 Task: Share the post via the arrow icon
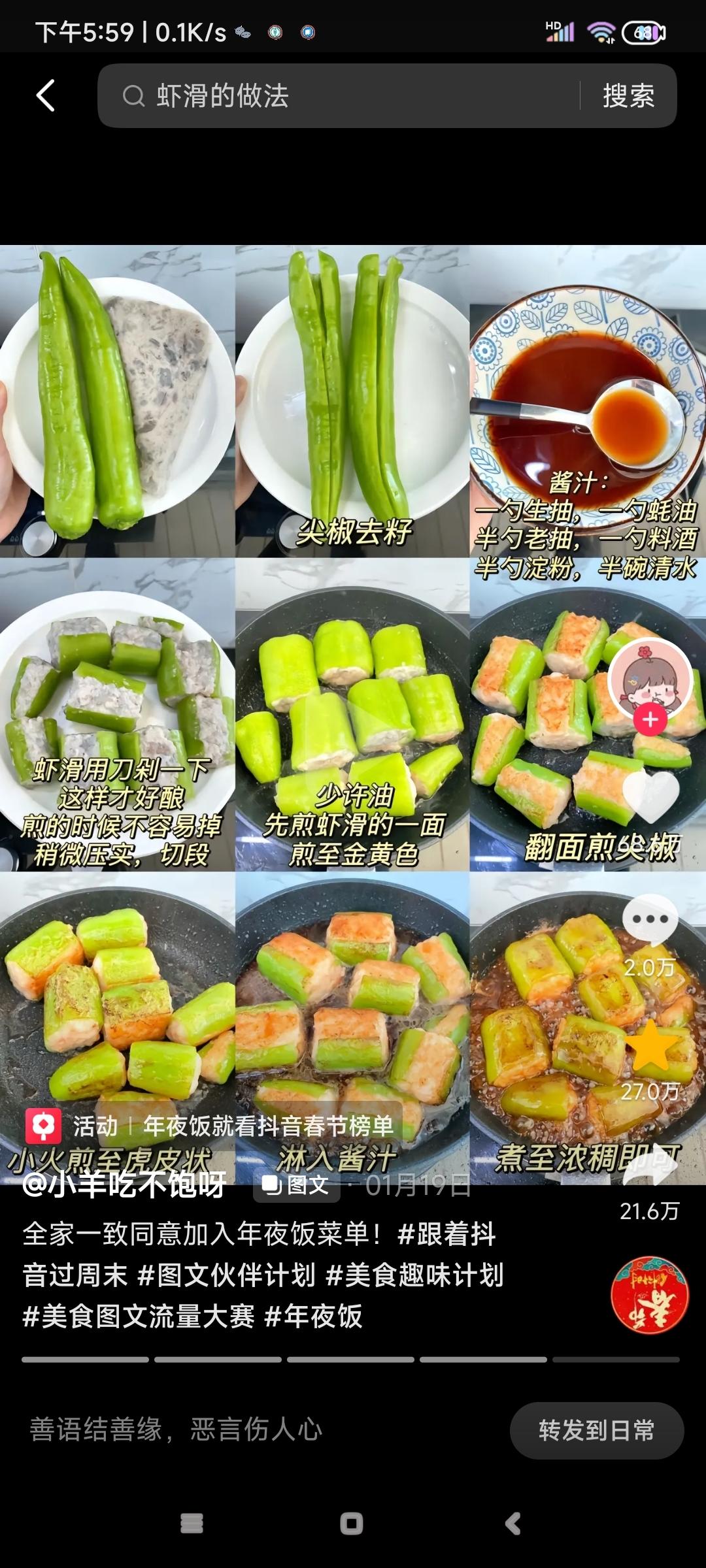650,1171
